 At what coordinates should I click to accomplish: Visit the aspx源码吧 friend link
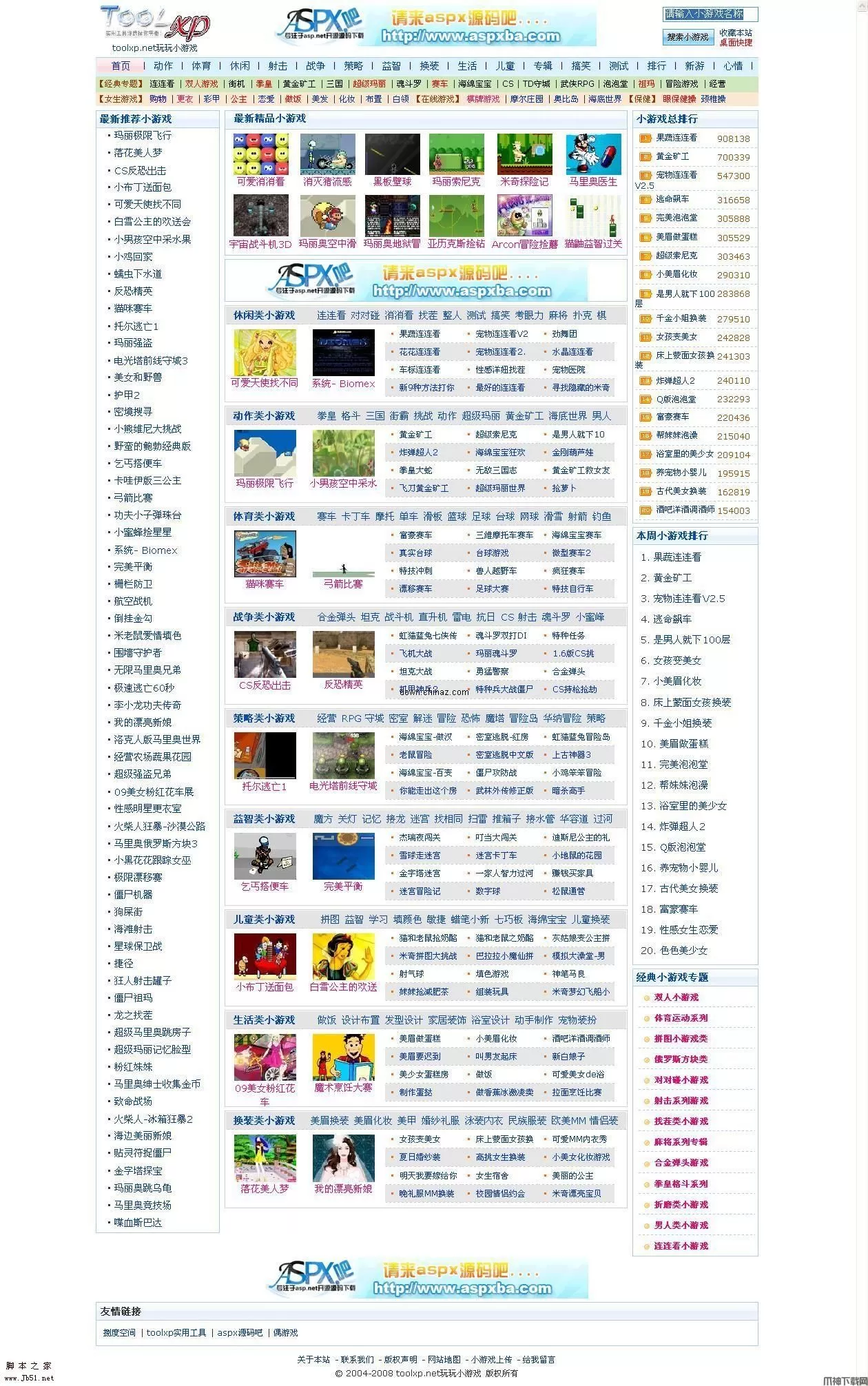point(240,1332)
